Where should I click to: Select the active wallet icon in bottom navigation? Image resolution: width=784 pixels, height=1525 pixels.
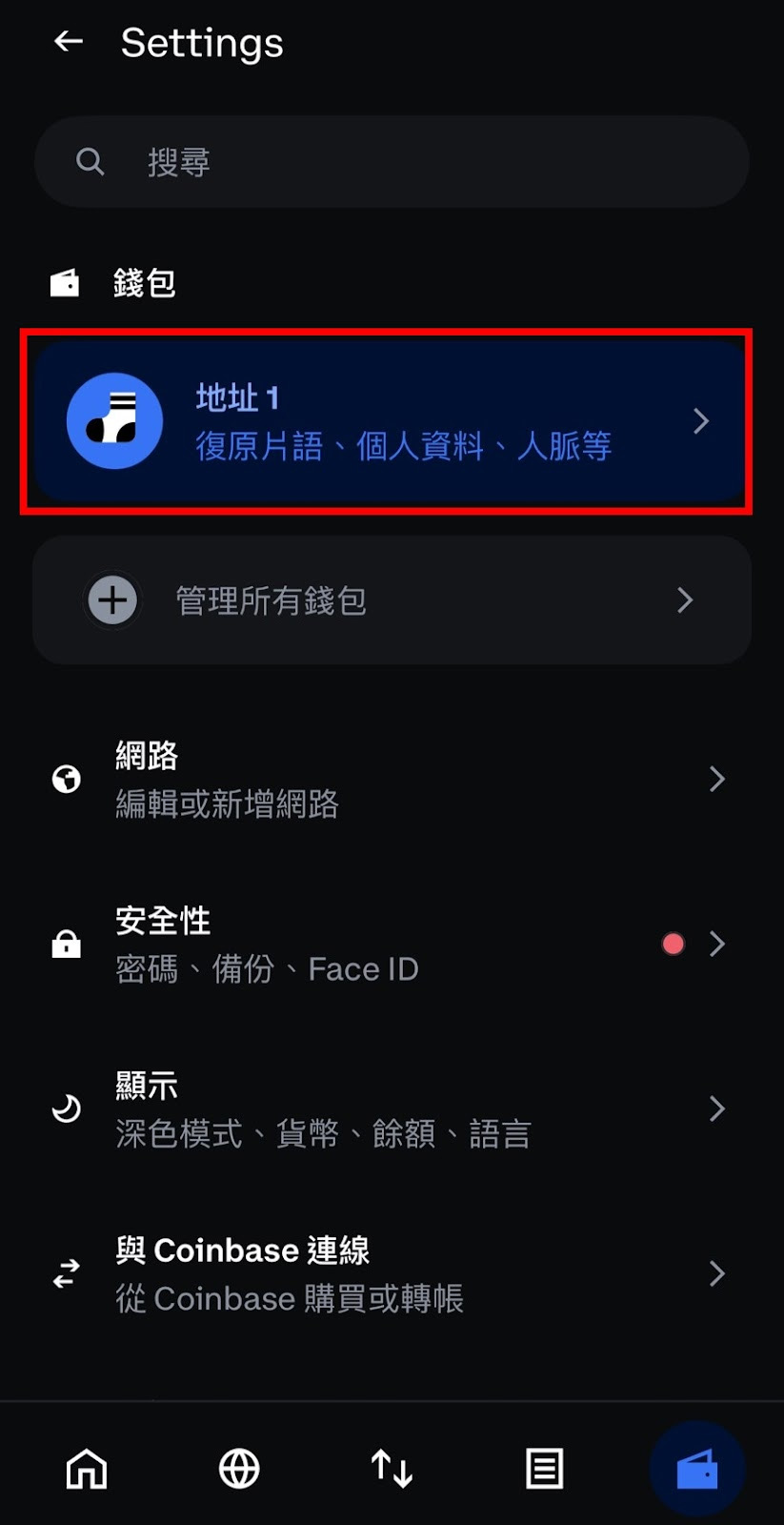[x=696, y=1469]
